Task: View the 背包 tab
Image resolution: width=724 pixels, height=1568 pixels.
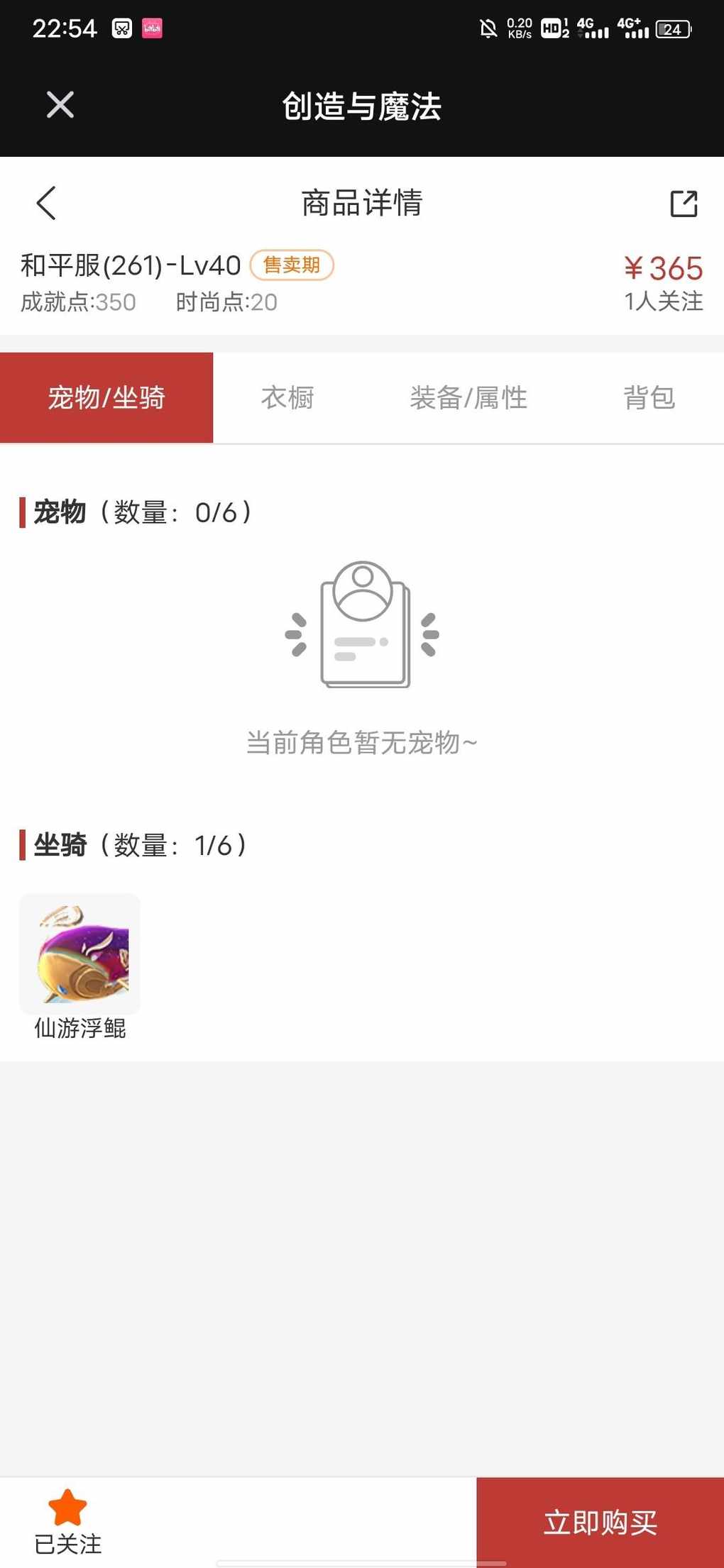Action: [x=649, y=397]
